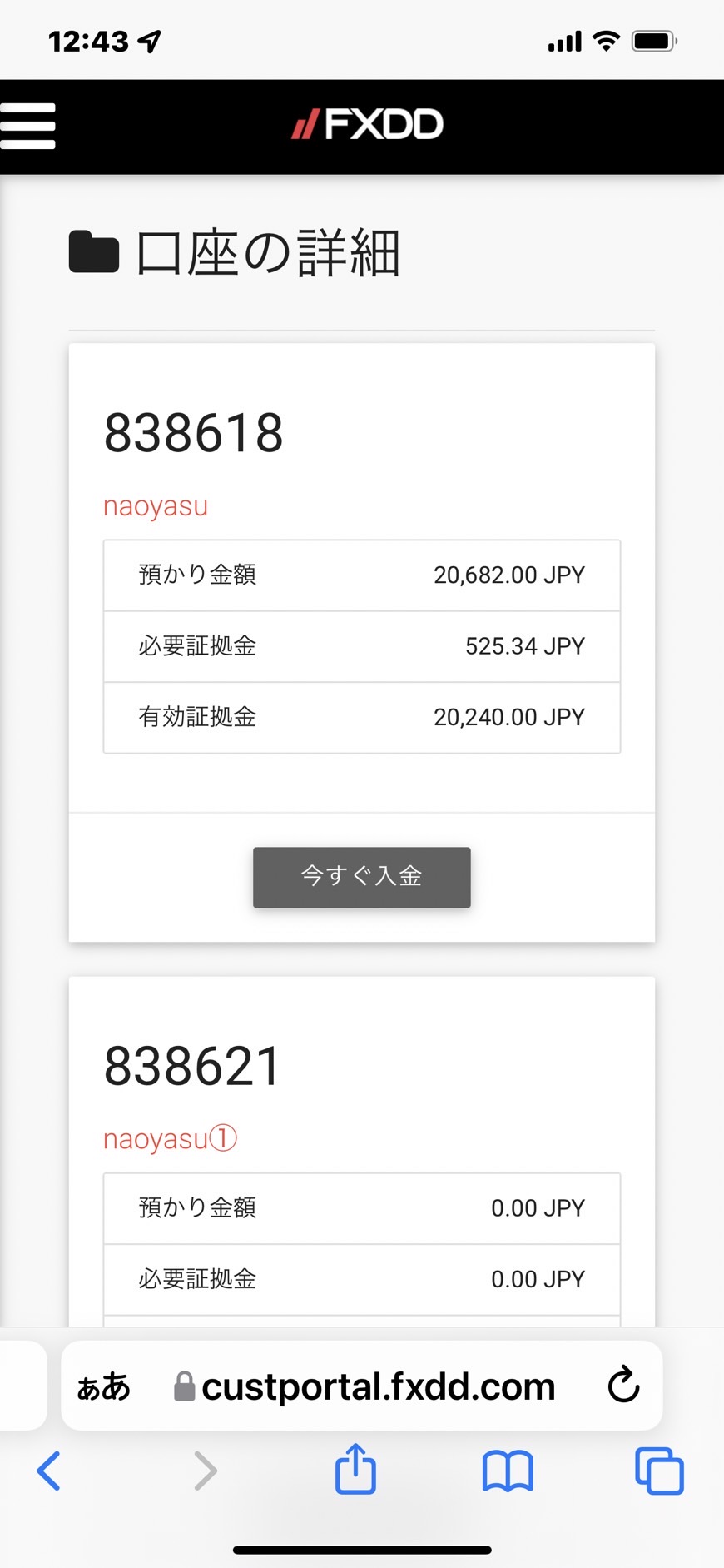Open the ぁあ page settings menu
Screen dimensions: 724x1568
click(x=104, y=1387)
